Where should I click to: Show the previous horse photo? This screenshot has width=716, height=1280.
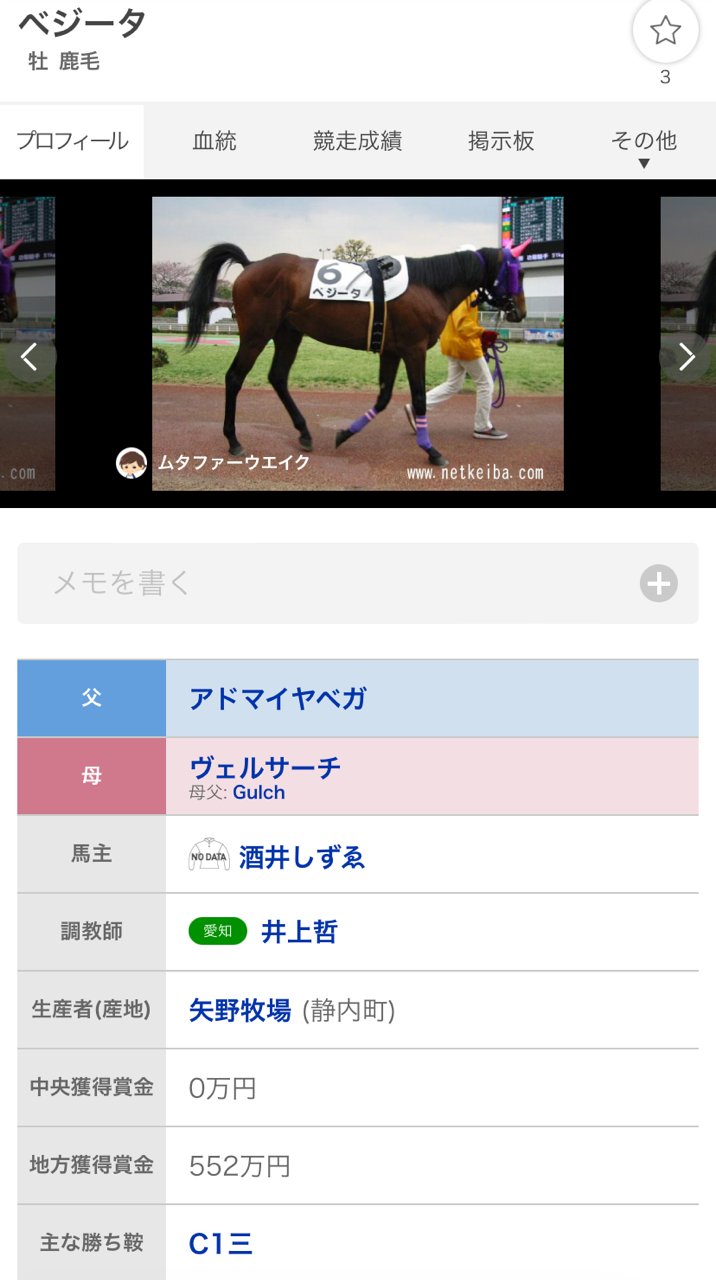[x=29, y=357]
